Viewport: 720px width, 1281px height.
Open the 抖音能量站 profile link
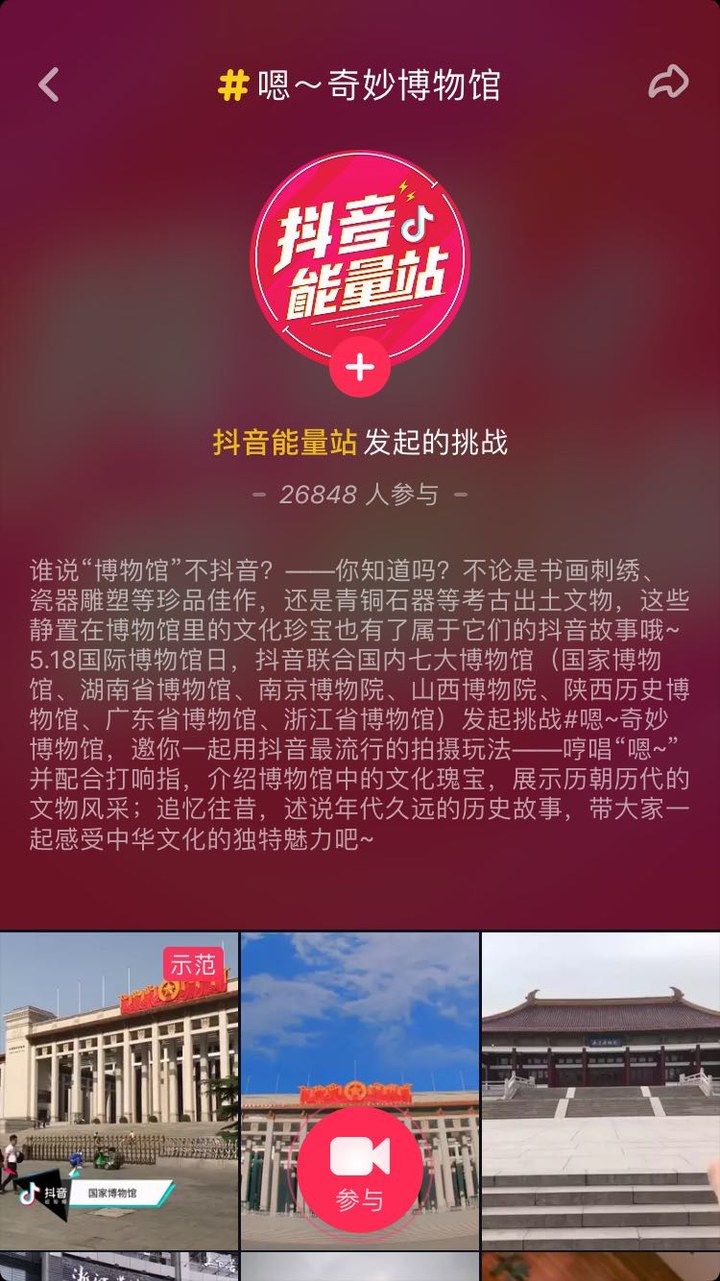(x=284, y=443)
